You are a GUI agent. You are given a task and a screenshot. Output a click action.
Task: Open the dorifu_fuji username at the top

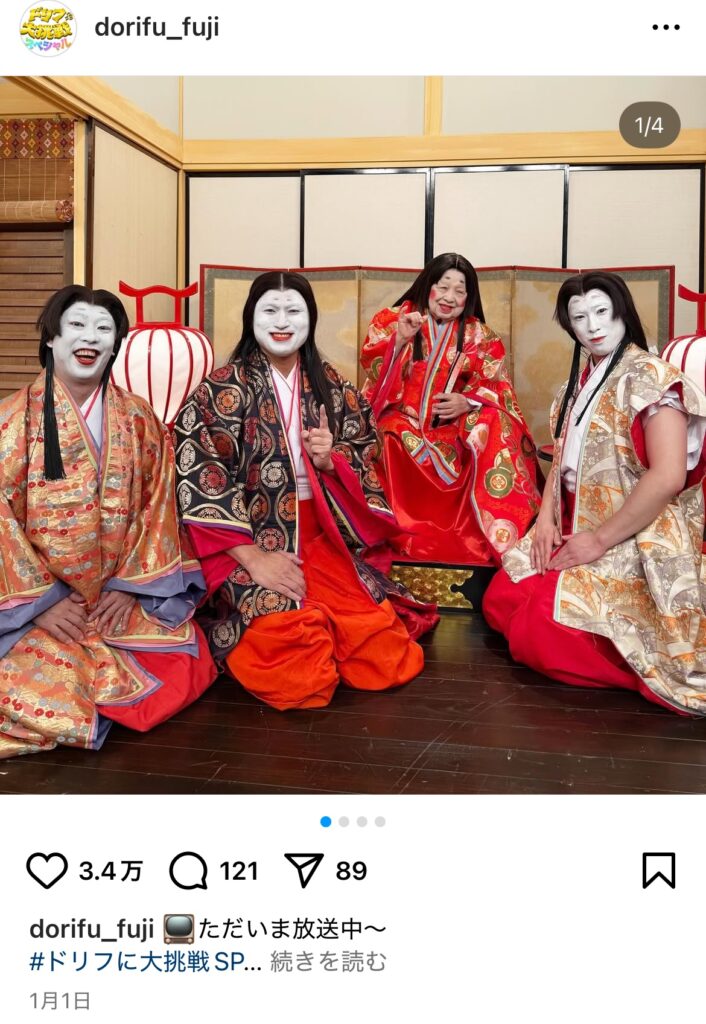click(156, 28)
